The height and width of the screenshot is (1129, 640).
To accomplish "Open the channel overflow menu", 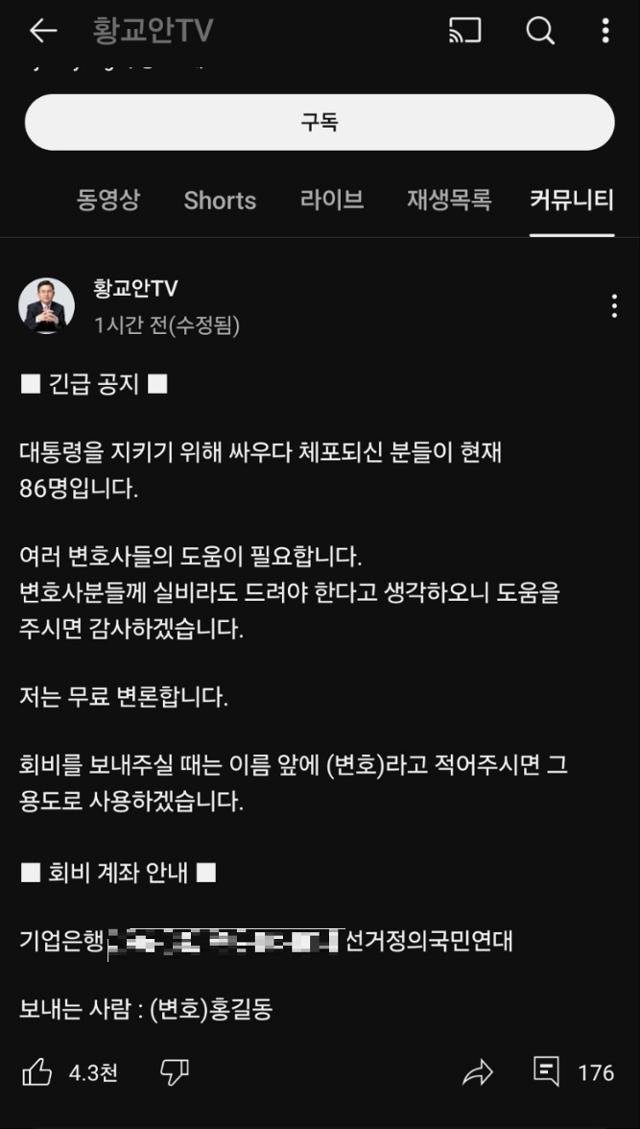I will 605,31.
